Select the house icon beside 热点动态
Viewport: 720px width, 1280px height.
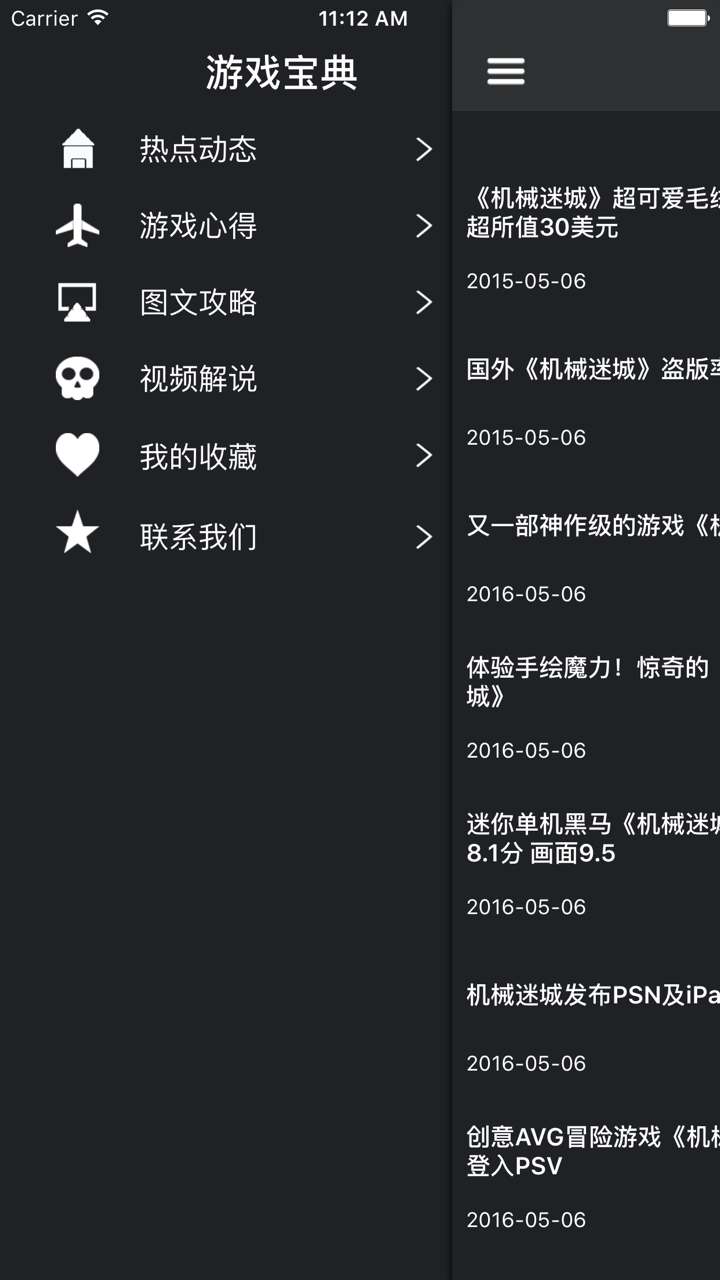[x=77, y=148]
